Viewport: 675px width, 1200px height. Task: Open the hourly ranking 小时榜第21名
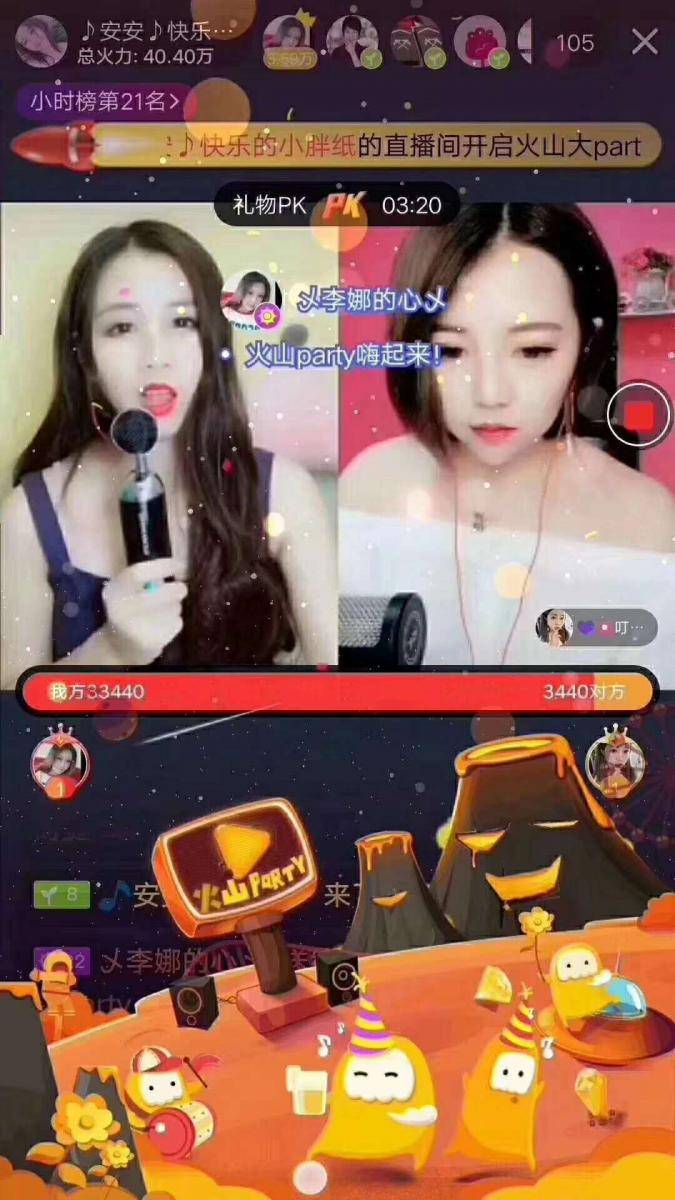pos(106,100)
